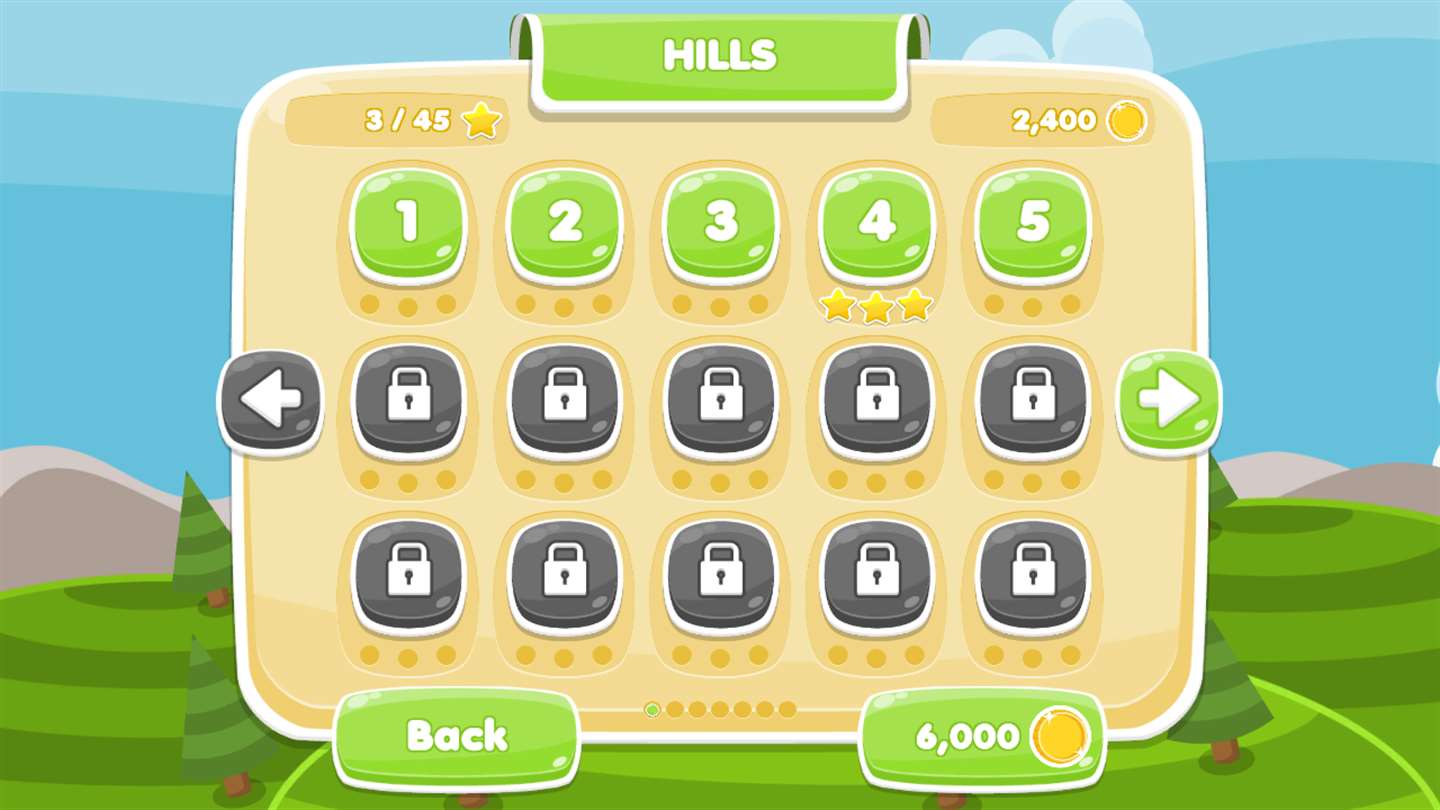Image resolution: width=1440 pixels, height=810 pixels.
Task: Tap the 6,000 coins button
Action: [x=983, y=738]
